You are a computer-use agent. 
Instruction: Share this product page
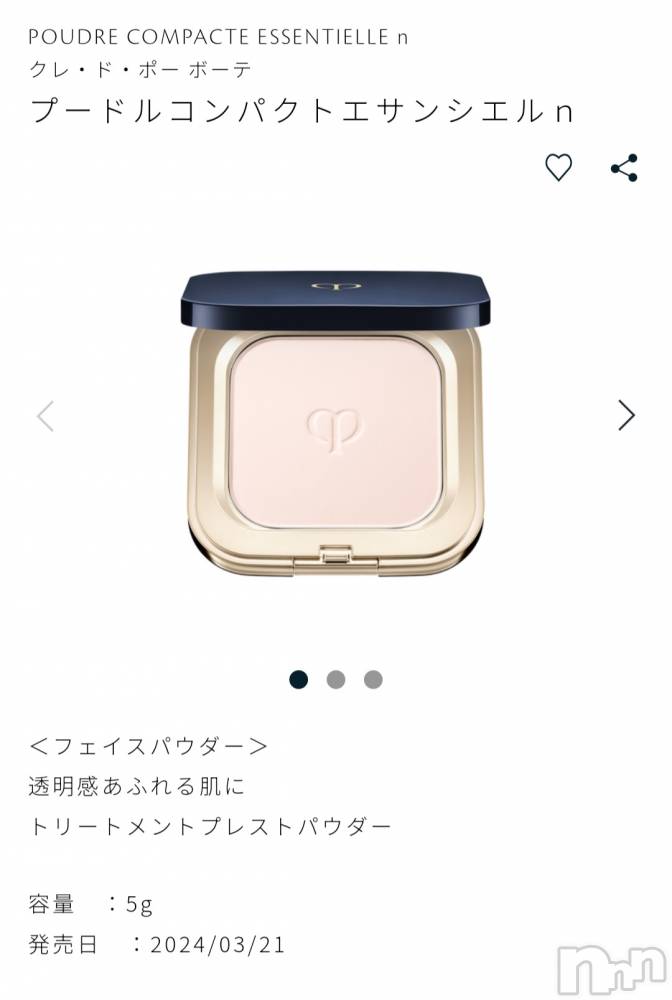(x=624, y=167)
